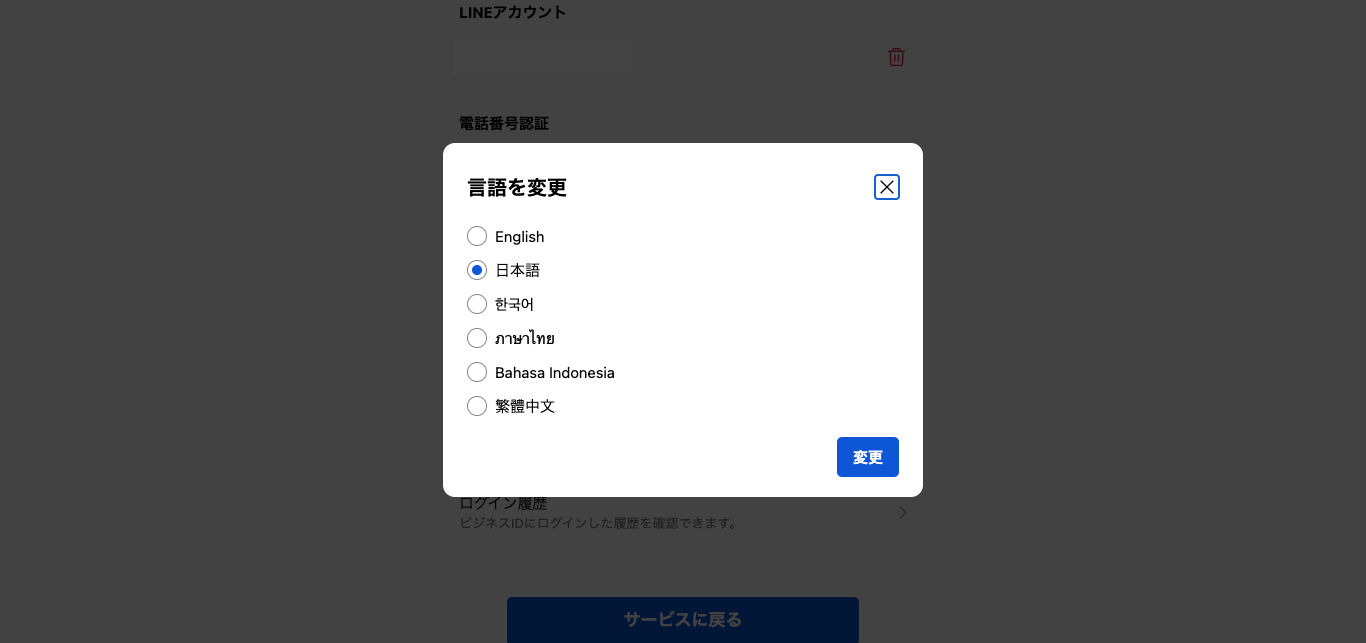The width and height of the screenshot is (1366, 643).
Task: Pick ภาษาไทย from the language list
Action: (x=477, y=338)
